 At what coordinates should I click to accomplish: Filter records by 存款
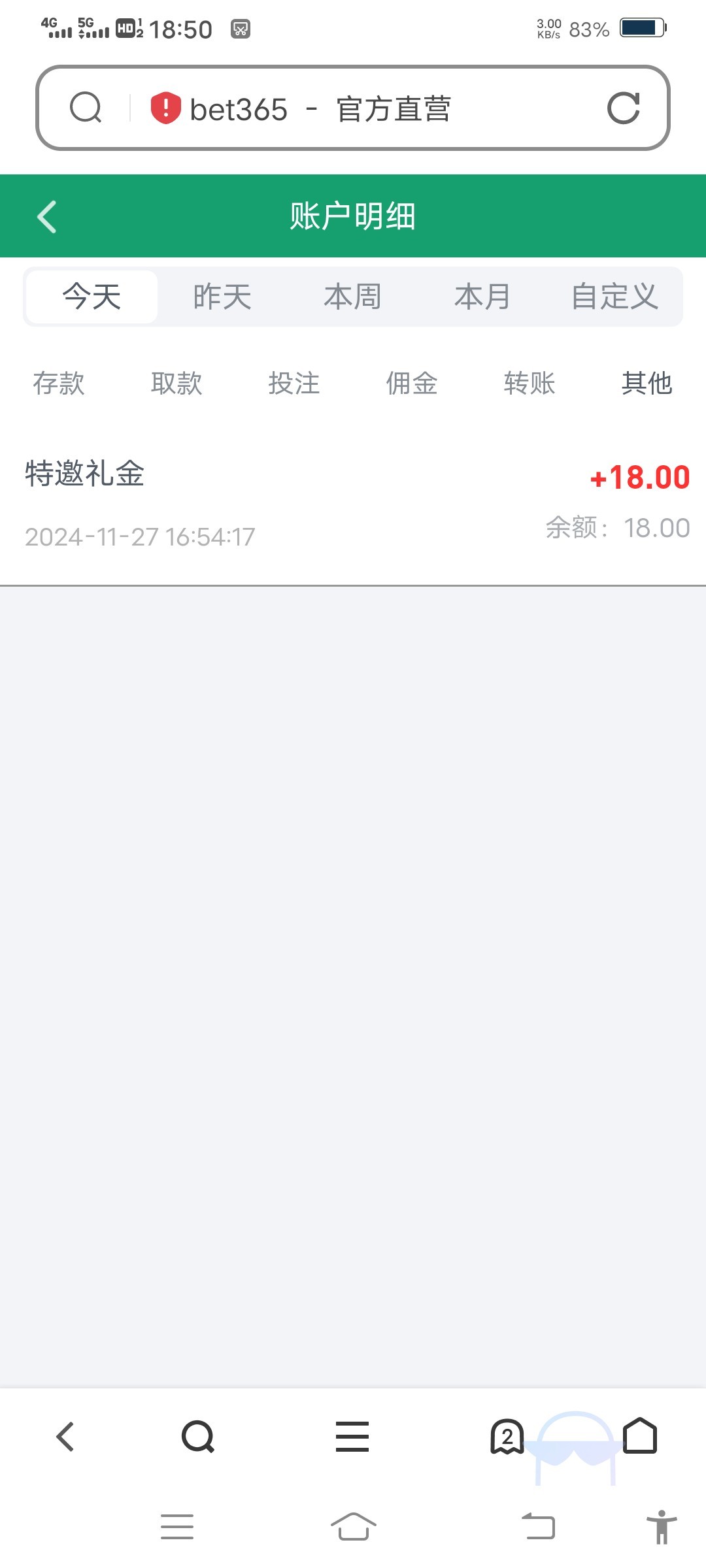pyautogui.click(x=59, y=384)
